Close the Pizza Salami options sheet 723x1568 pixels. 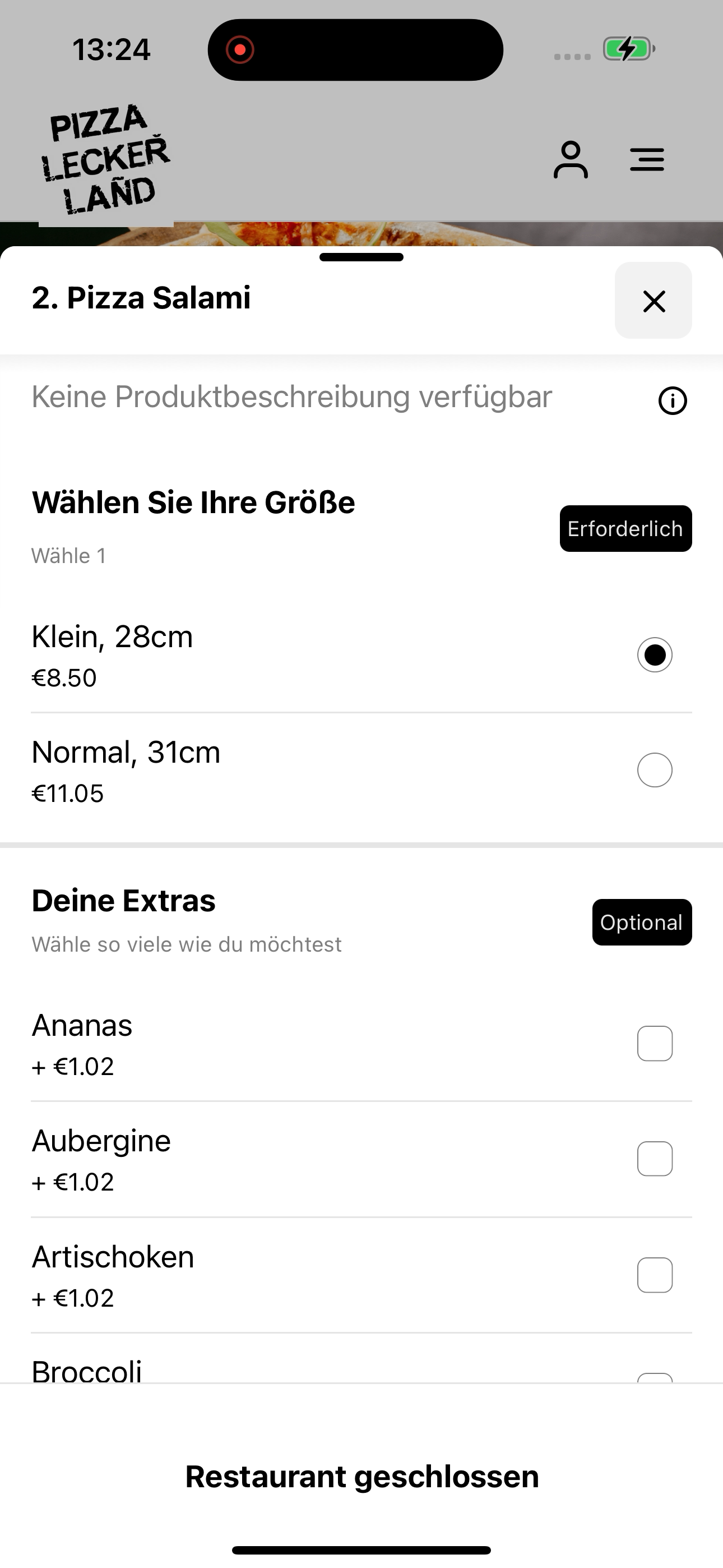pyautogui.click(x=654, y=300)
